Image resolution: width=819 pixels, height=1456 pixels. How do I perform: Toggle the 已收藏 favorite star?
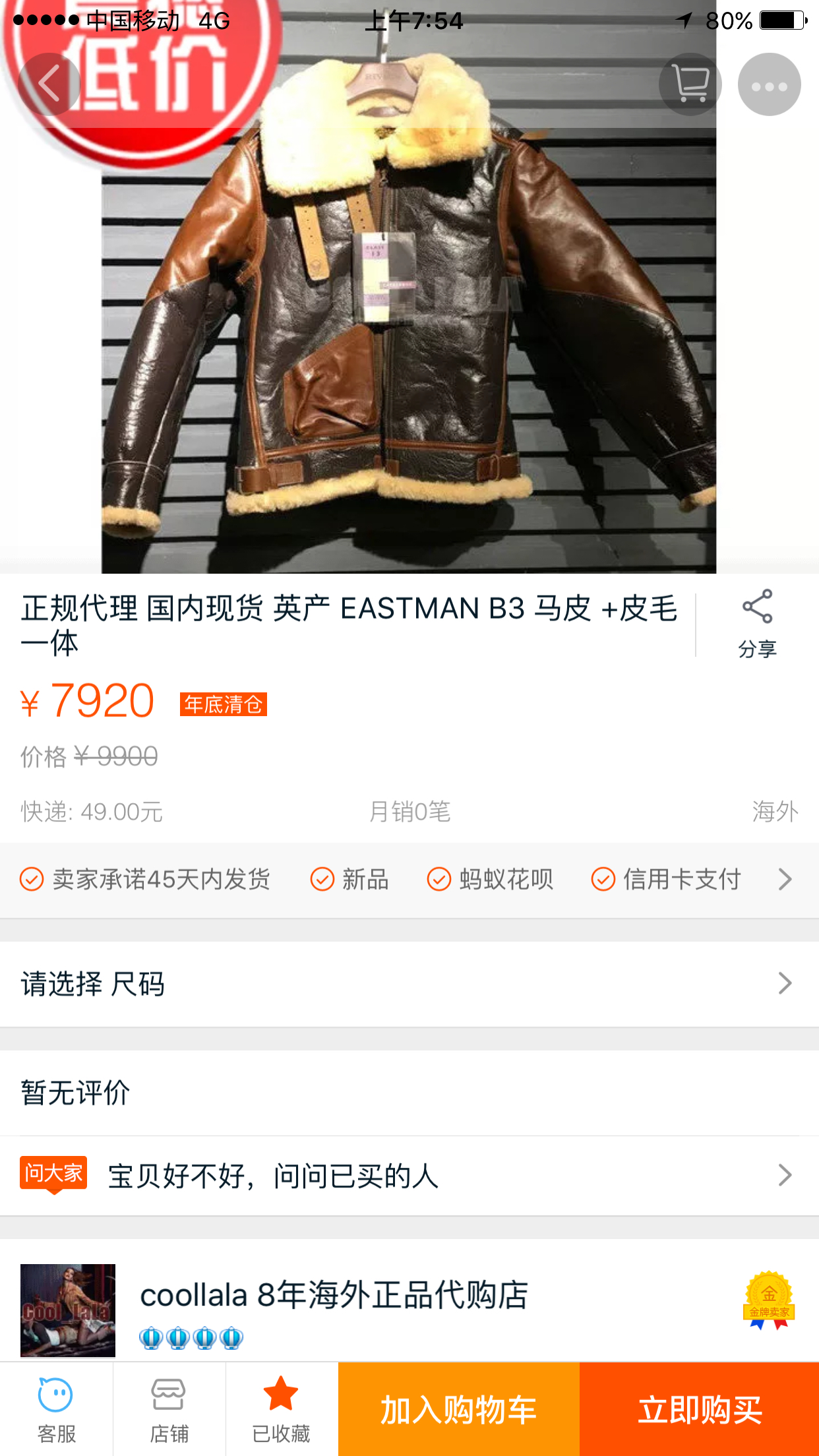281,1410
